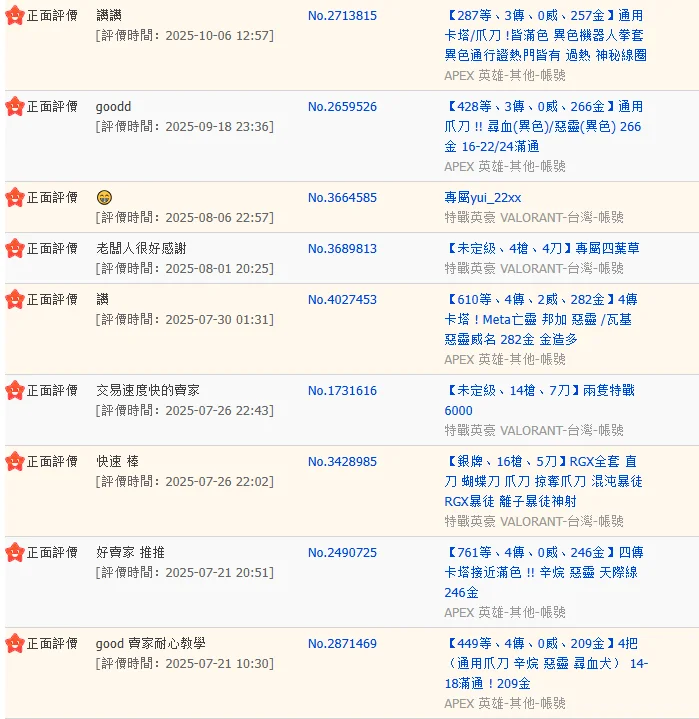Open the 銀牌 16槍 5刀 RGX全套 listing

pos(542,481)
